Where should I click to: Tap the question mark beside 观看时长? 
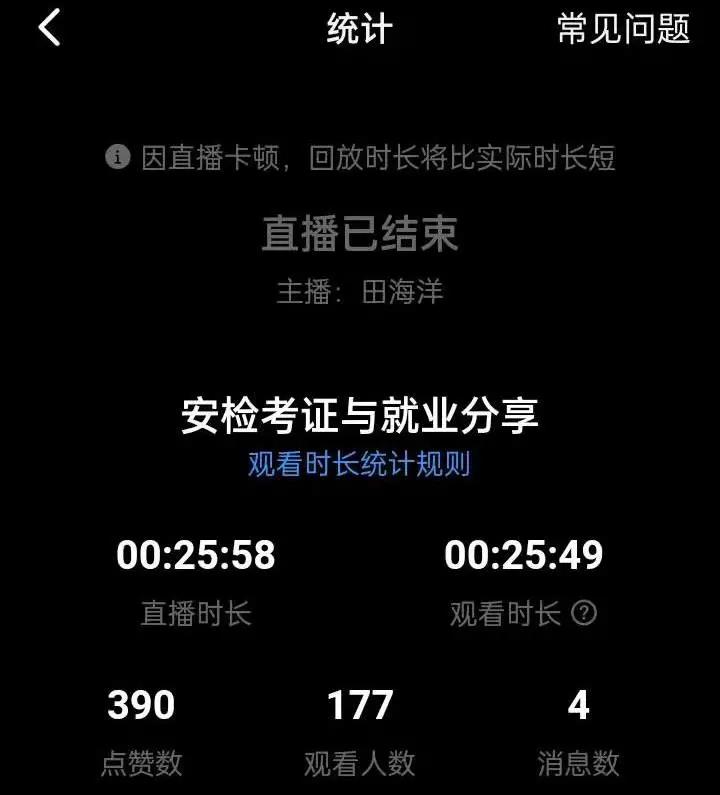point(584,613)
